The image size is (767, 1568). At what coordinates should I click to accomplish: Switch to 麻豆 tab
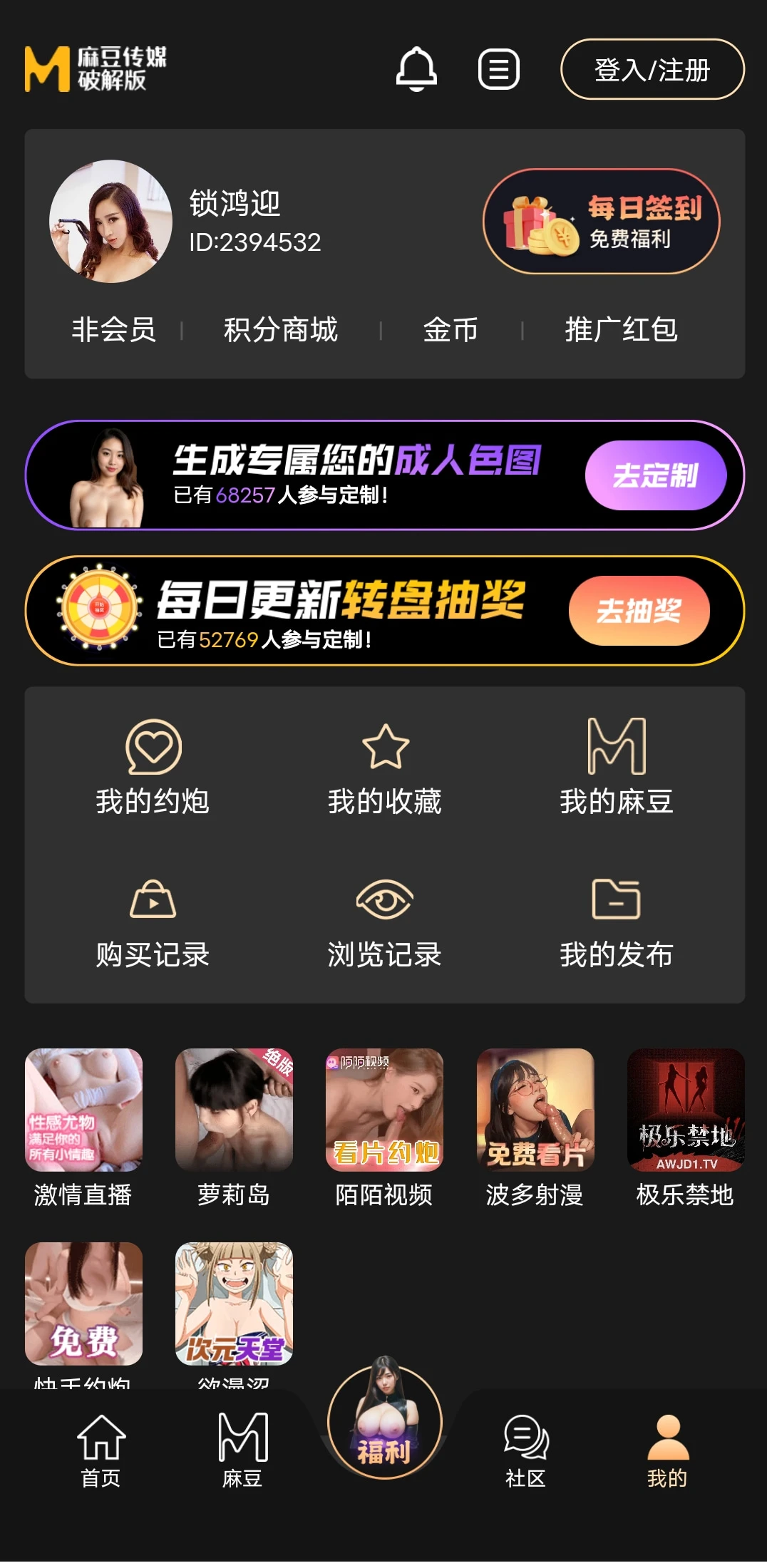(x=242, y=1450)
